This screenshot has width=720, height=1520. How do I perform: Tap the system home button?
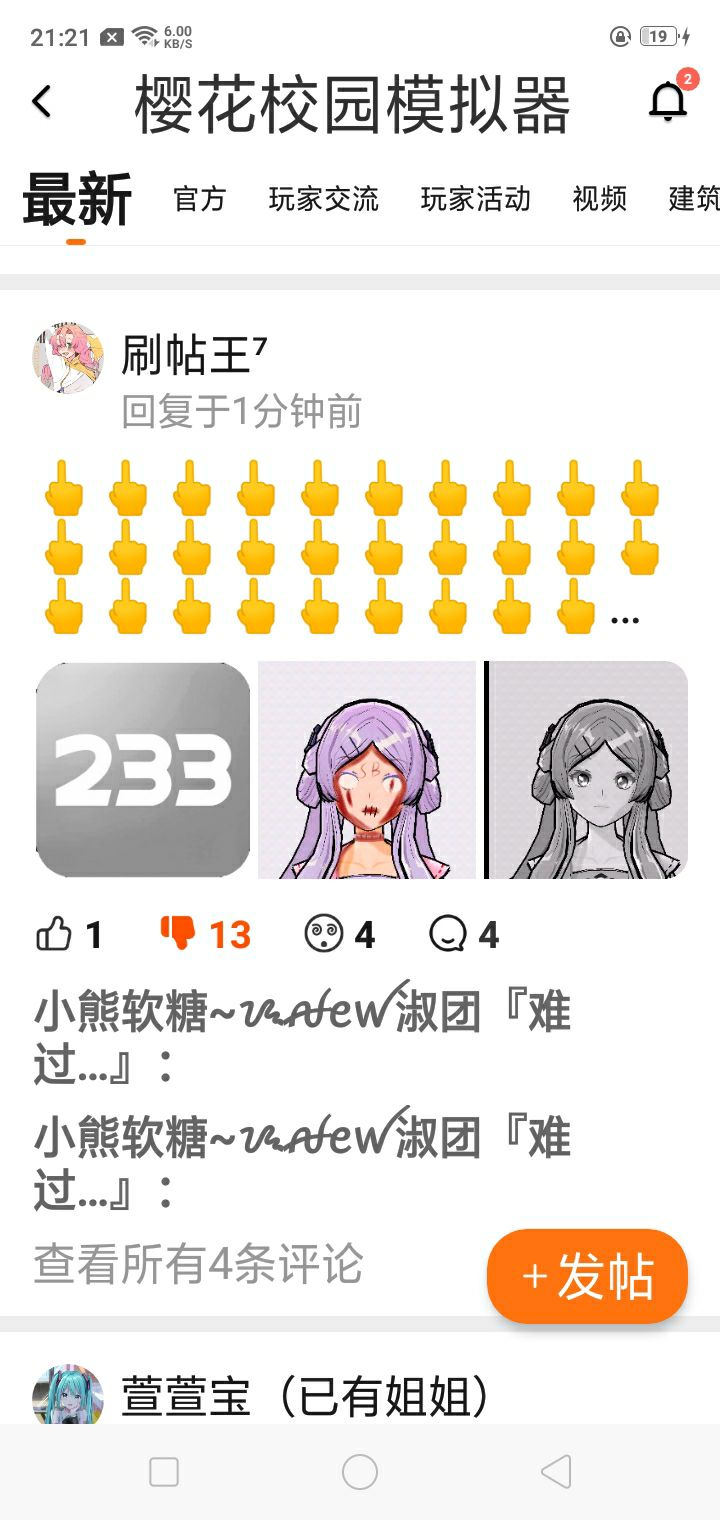[360, 1472]
